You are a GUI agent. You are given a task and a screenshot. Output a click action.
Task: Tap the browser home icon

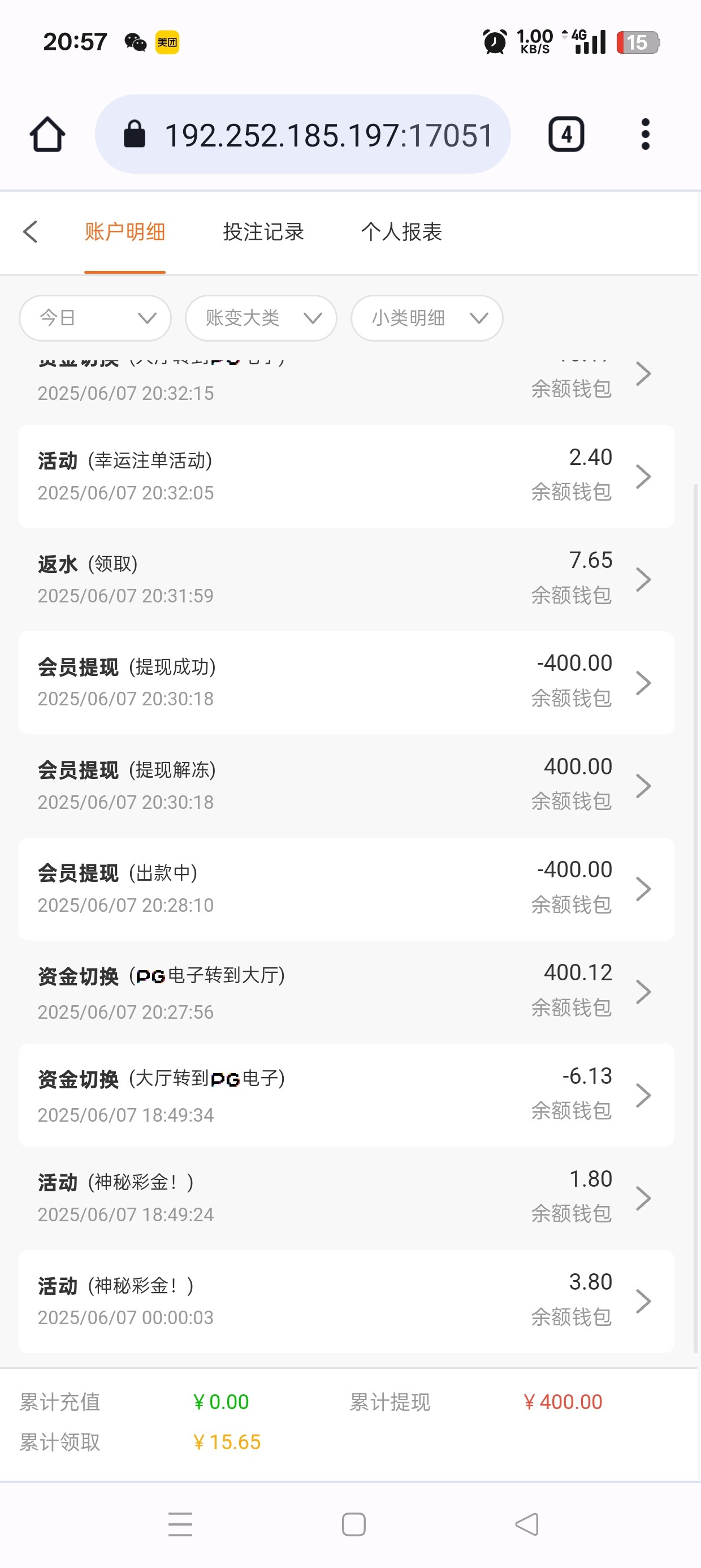pos(47,135)
